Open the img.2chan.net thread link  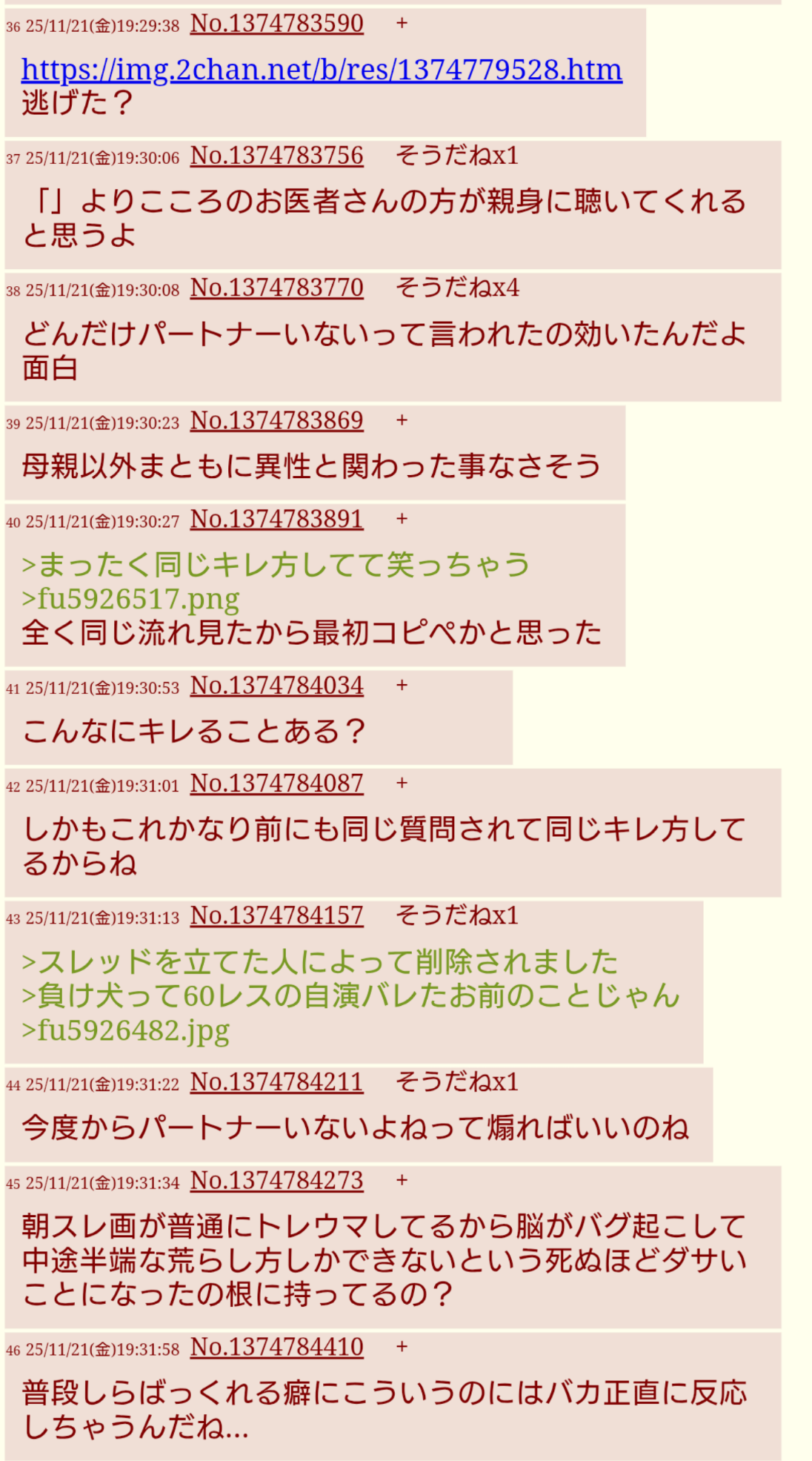322,70
